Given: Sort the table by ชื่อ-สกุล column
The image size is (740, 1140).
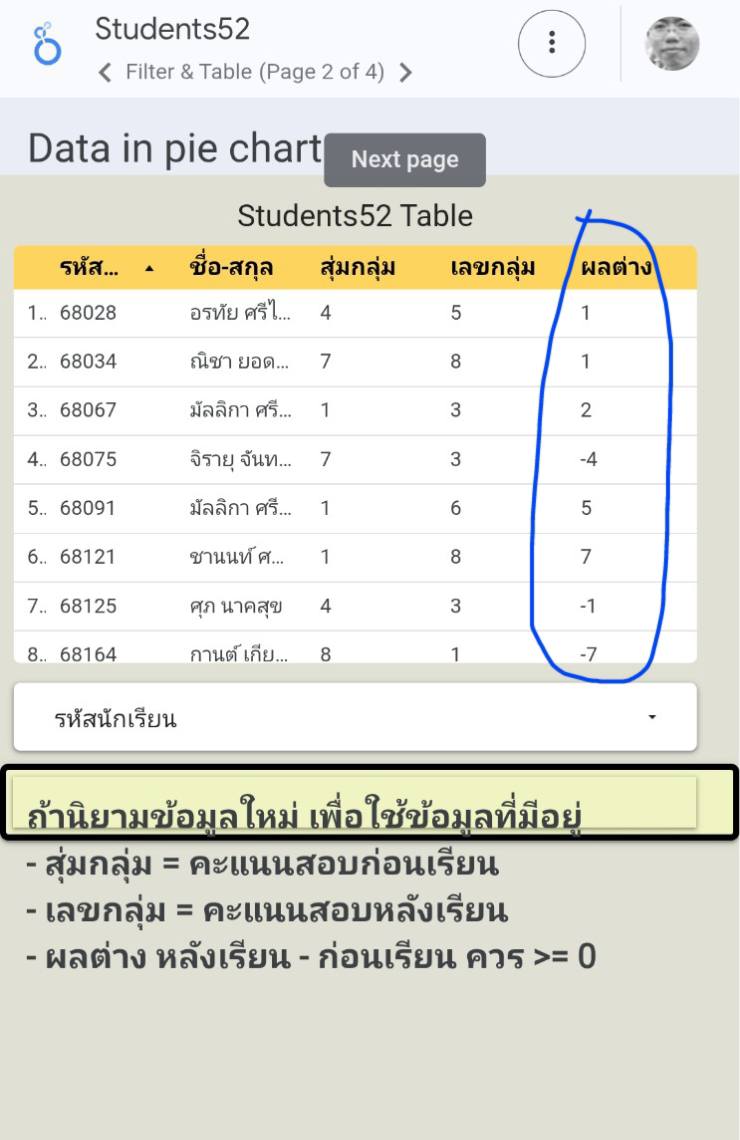Looking at the screenshot, I should tap(231, 267).
